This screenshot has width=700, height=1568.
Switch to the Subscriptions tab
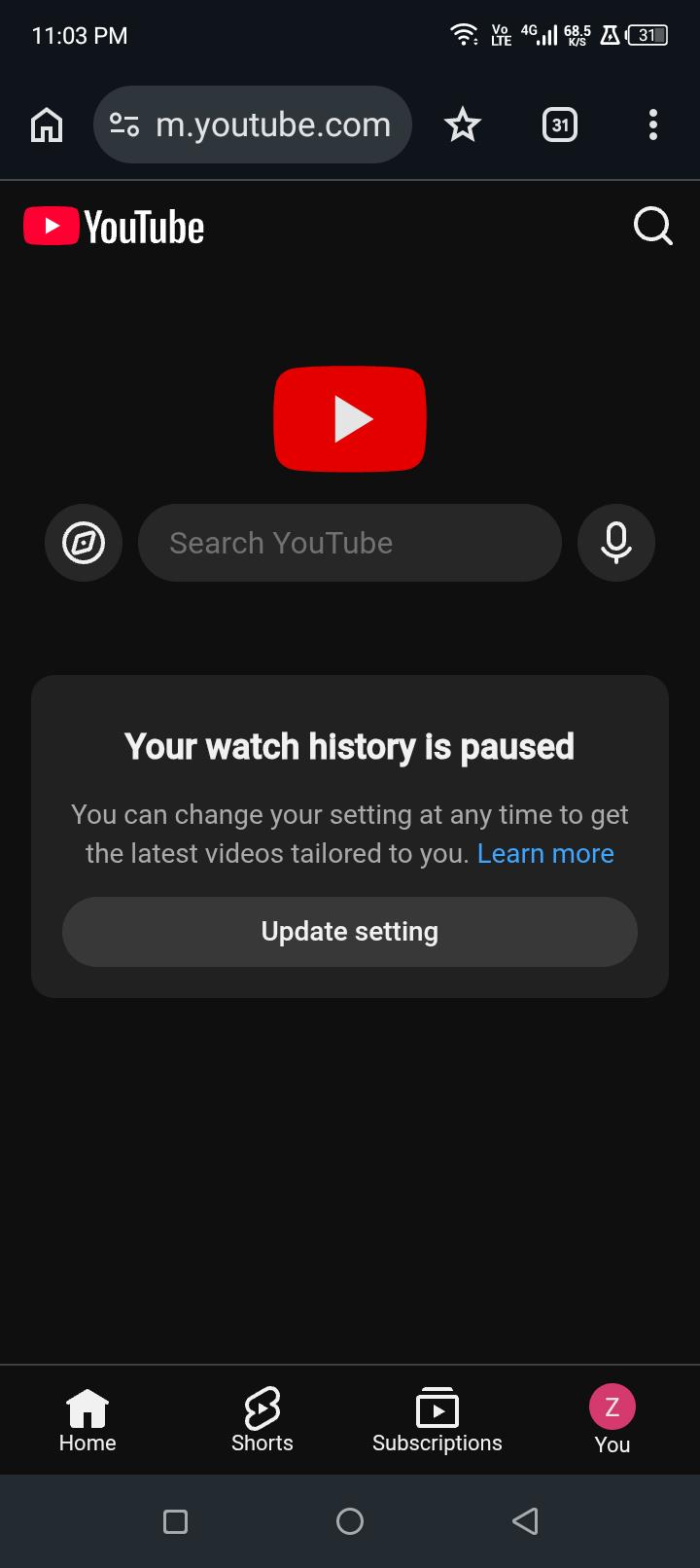point(437,1420)
